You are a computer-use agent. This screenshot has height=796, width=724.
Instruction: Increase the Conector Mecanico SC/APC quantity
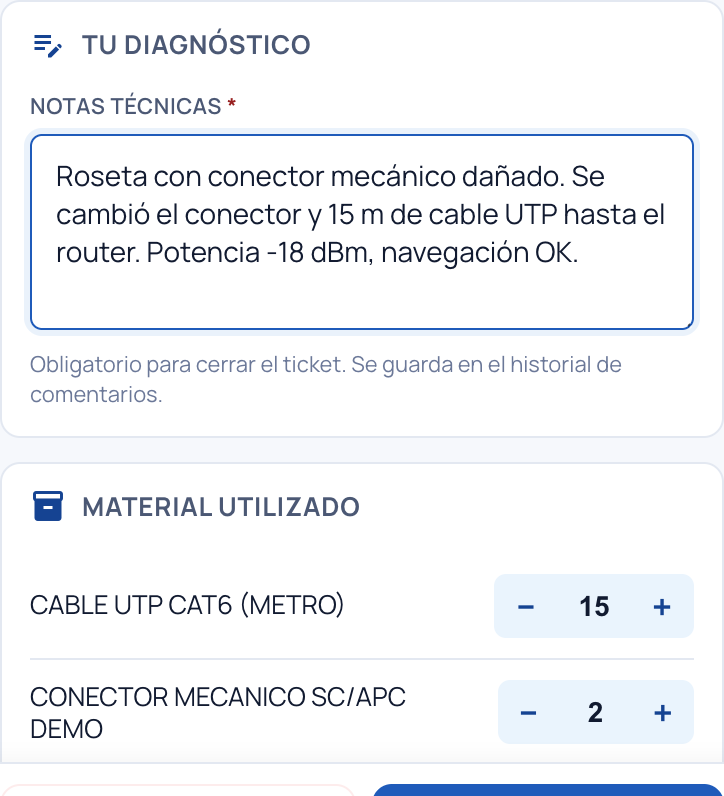click(662, 713)
